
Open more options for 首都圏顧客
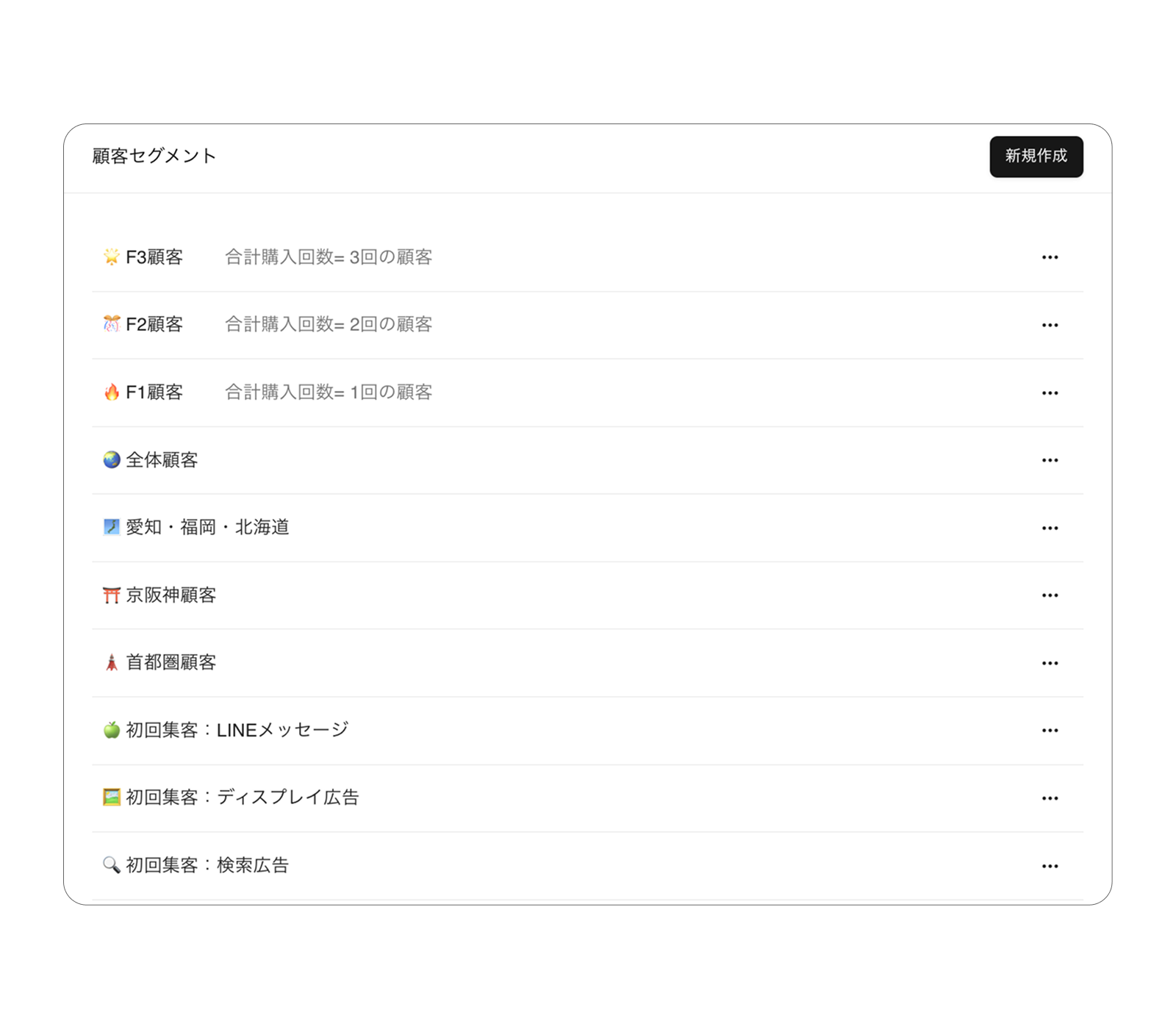pyautogui.click(x=1050, y=663)
